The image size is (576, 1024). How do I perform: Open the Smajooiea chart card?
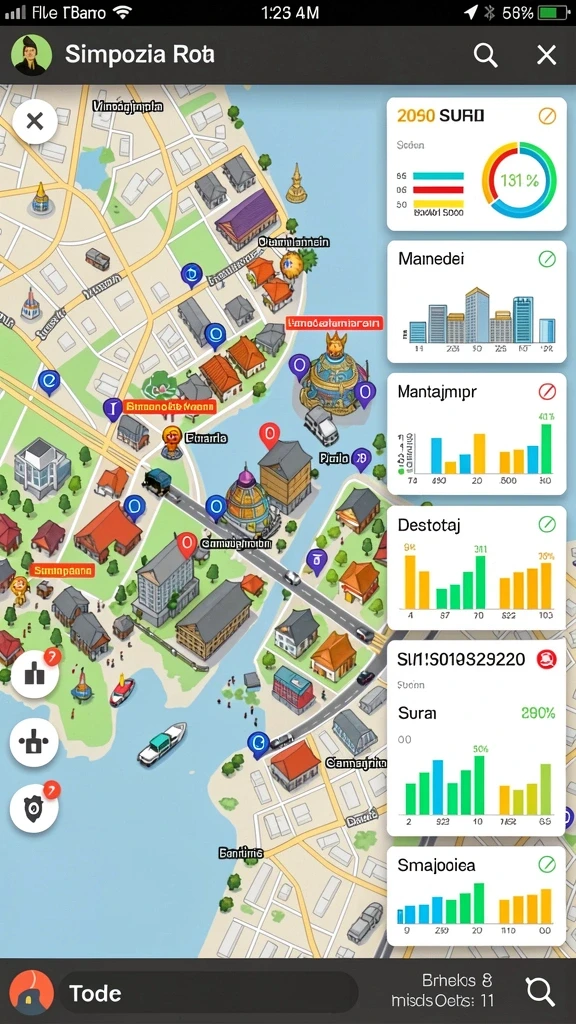pos(477,897)
